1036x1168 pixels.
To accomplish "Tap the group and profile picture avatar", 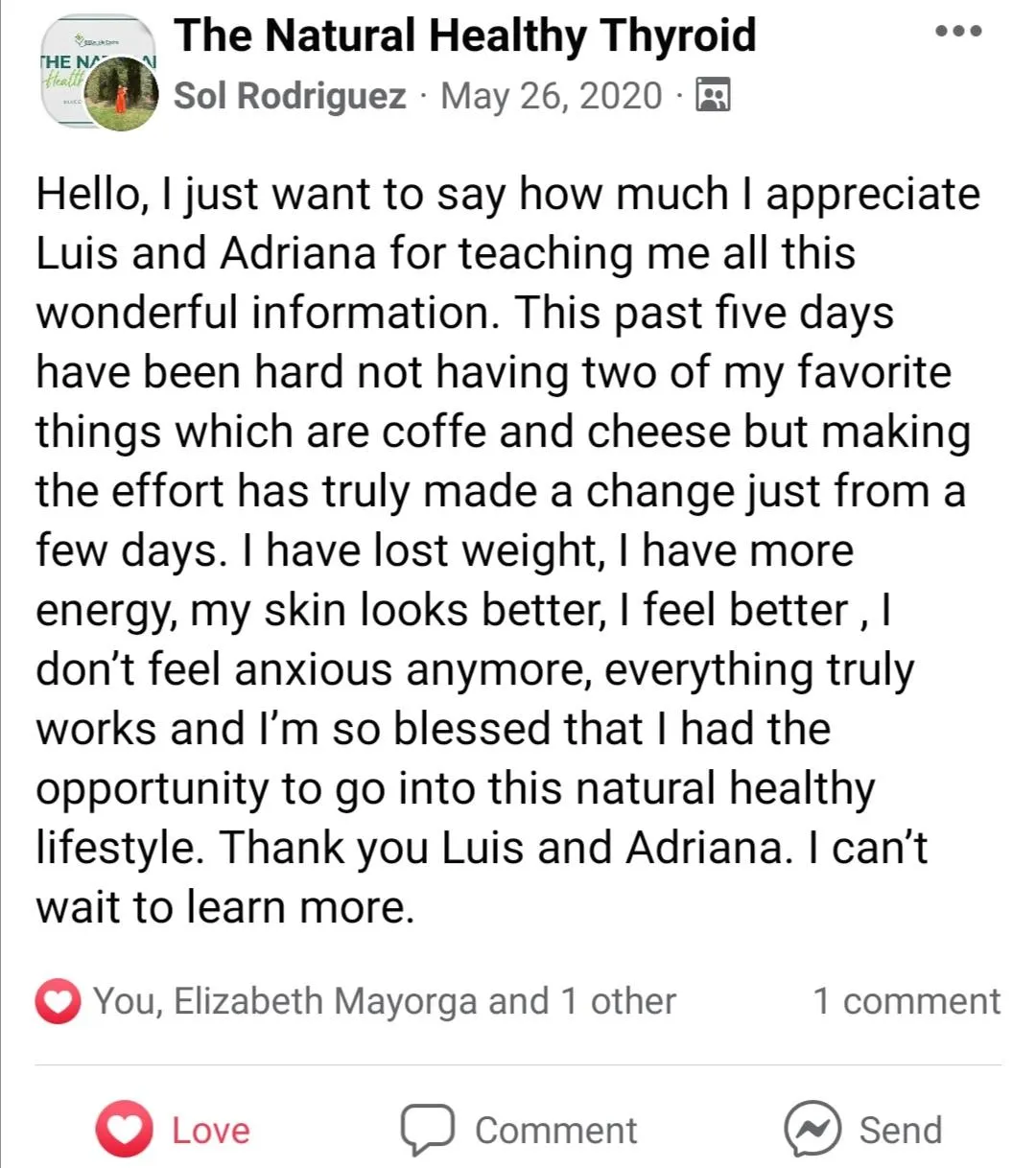I will pos(98,75).
